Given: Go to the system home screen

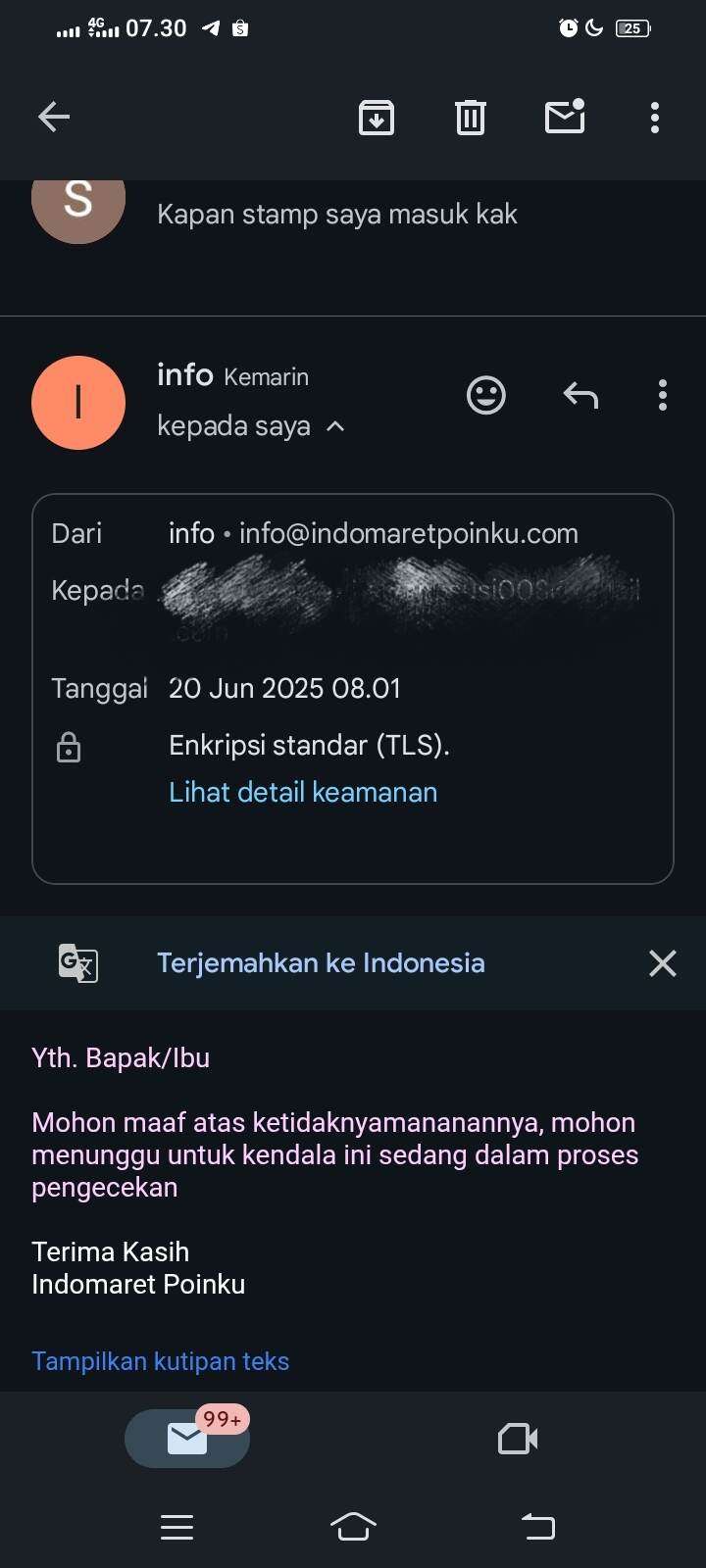Looking at the screenshot, I should click(353, 1526).
